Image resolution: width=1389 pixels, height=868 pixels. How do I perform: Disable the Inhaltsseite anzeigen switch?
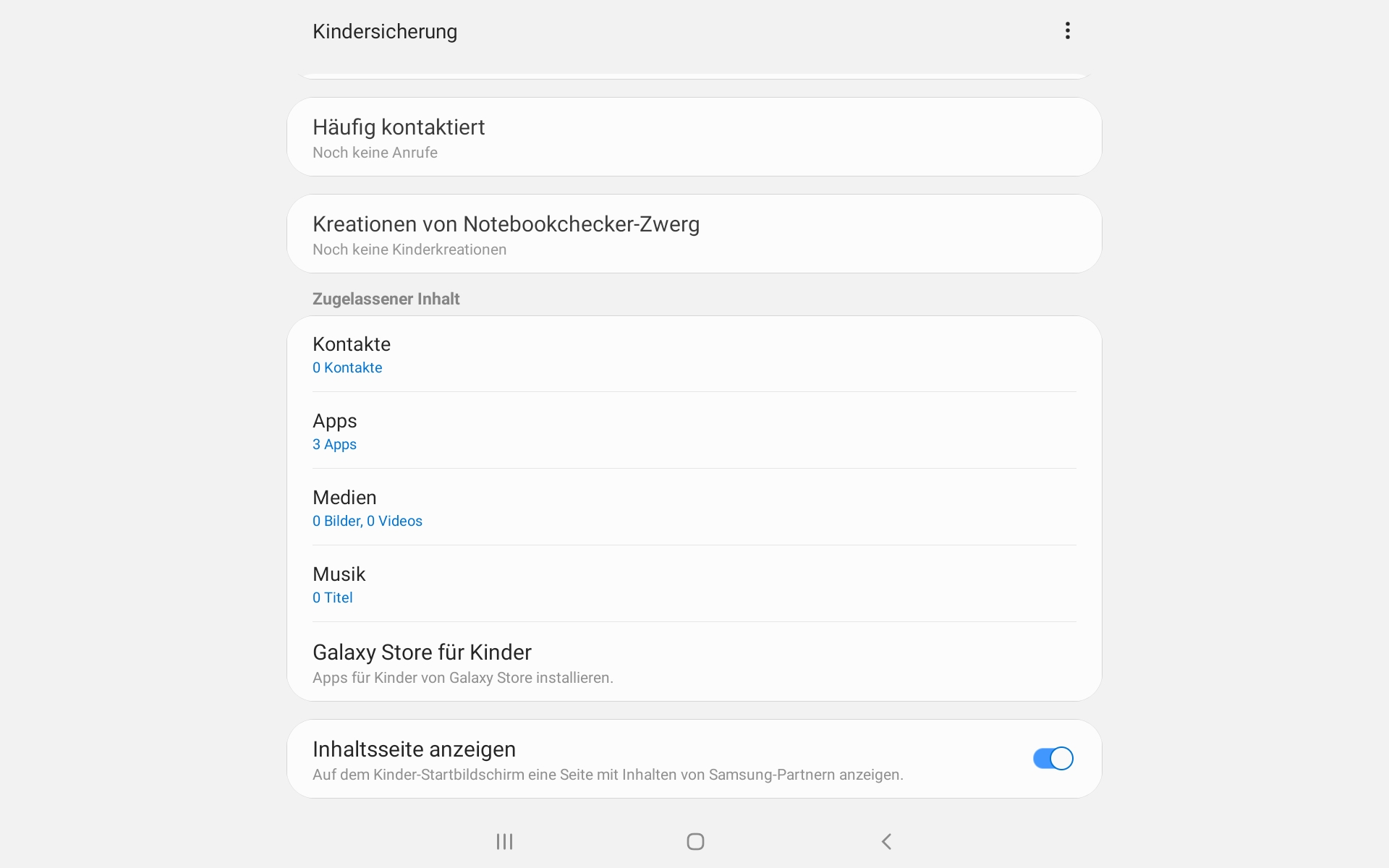(1053, 759)
